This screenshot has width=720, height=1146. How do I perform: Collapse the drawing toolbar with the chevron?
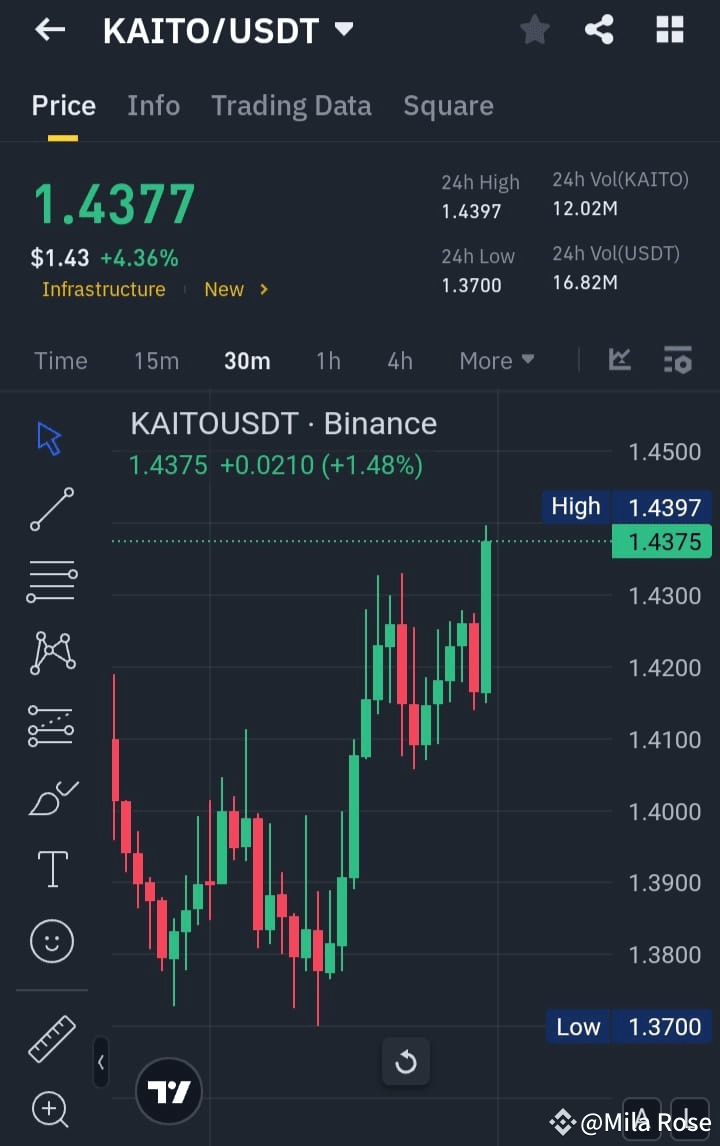[100, 1063]
